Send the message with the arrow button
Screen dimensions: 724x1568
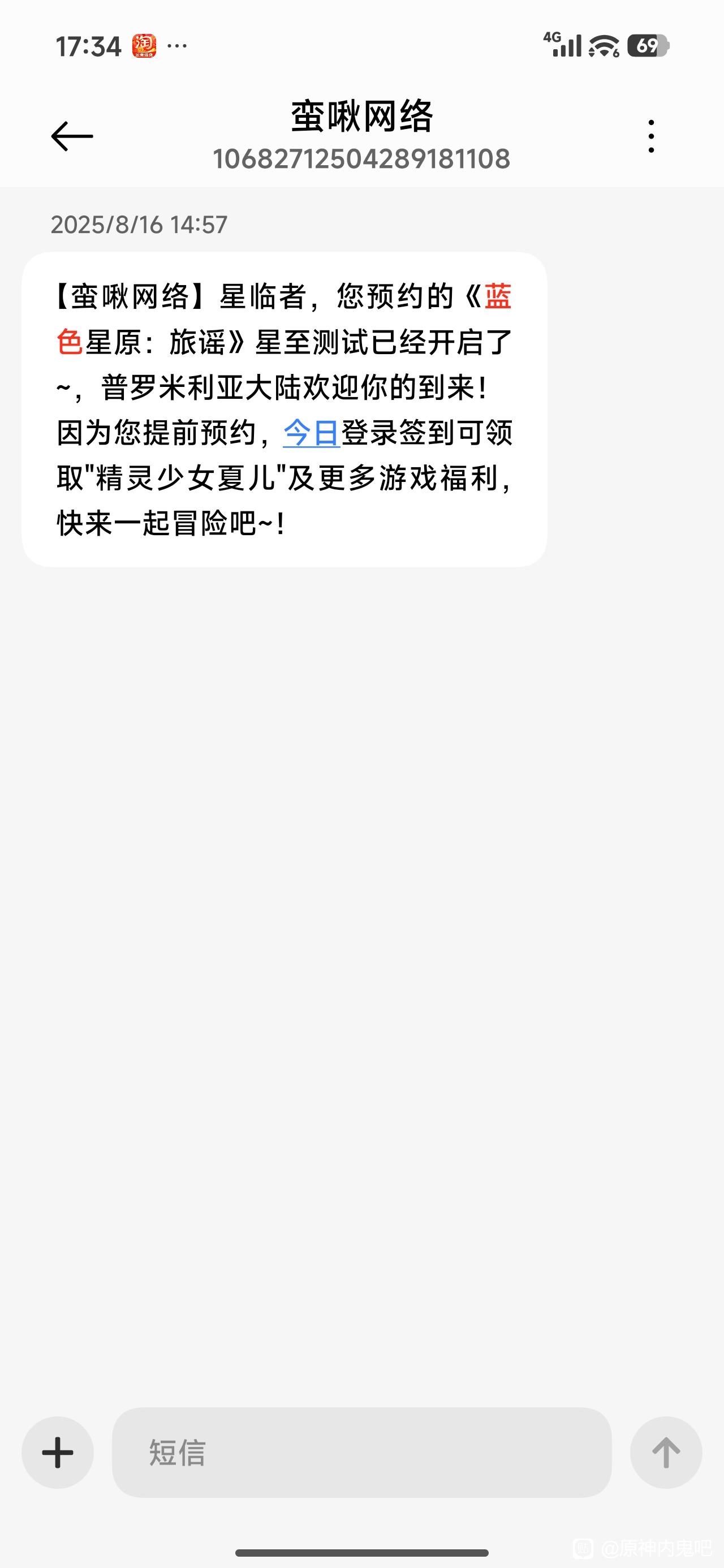click(666, 1453)
